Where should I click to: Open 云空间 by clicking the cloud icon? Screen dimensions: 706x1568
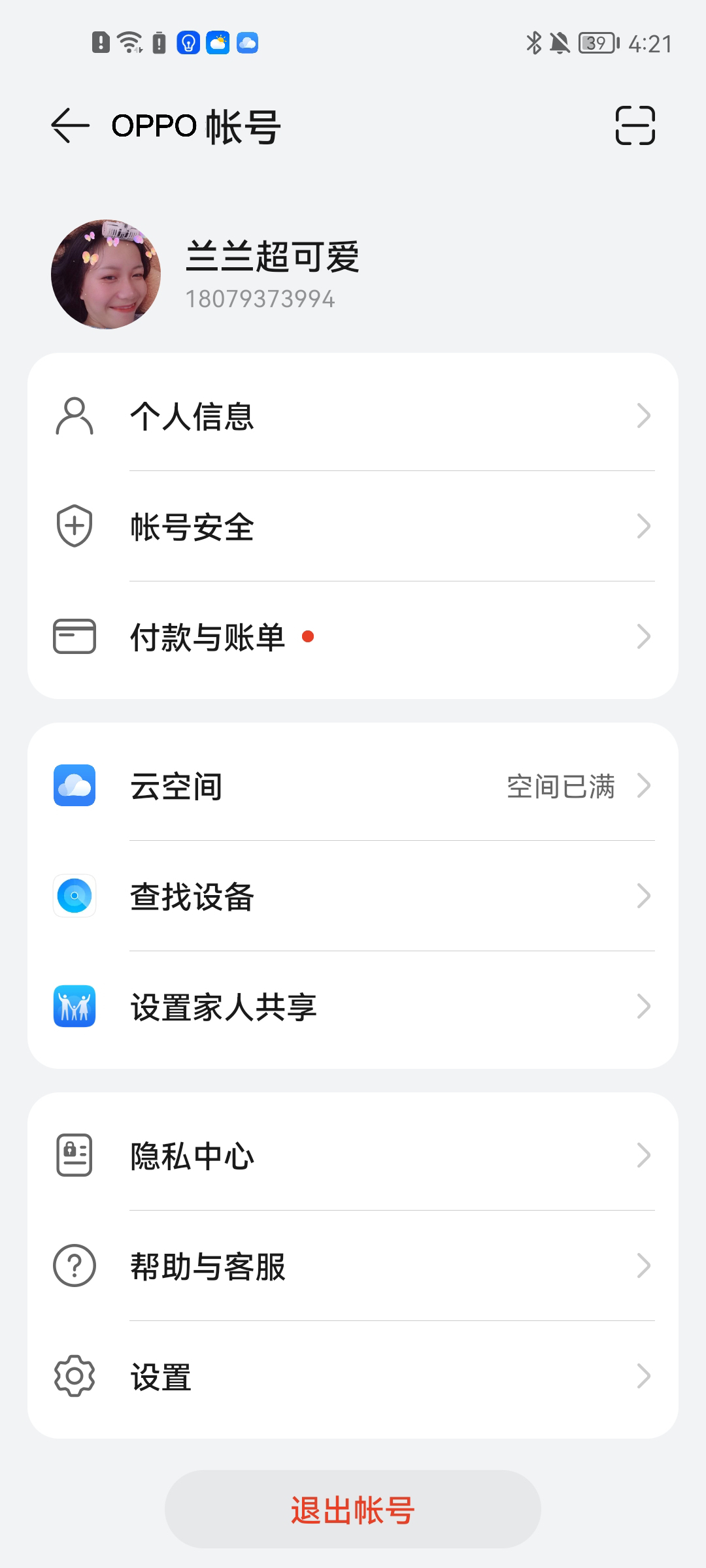coord(74,786)
